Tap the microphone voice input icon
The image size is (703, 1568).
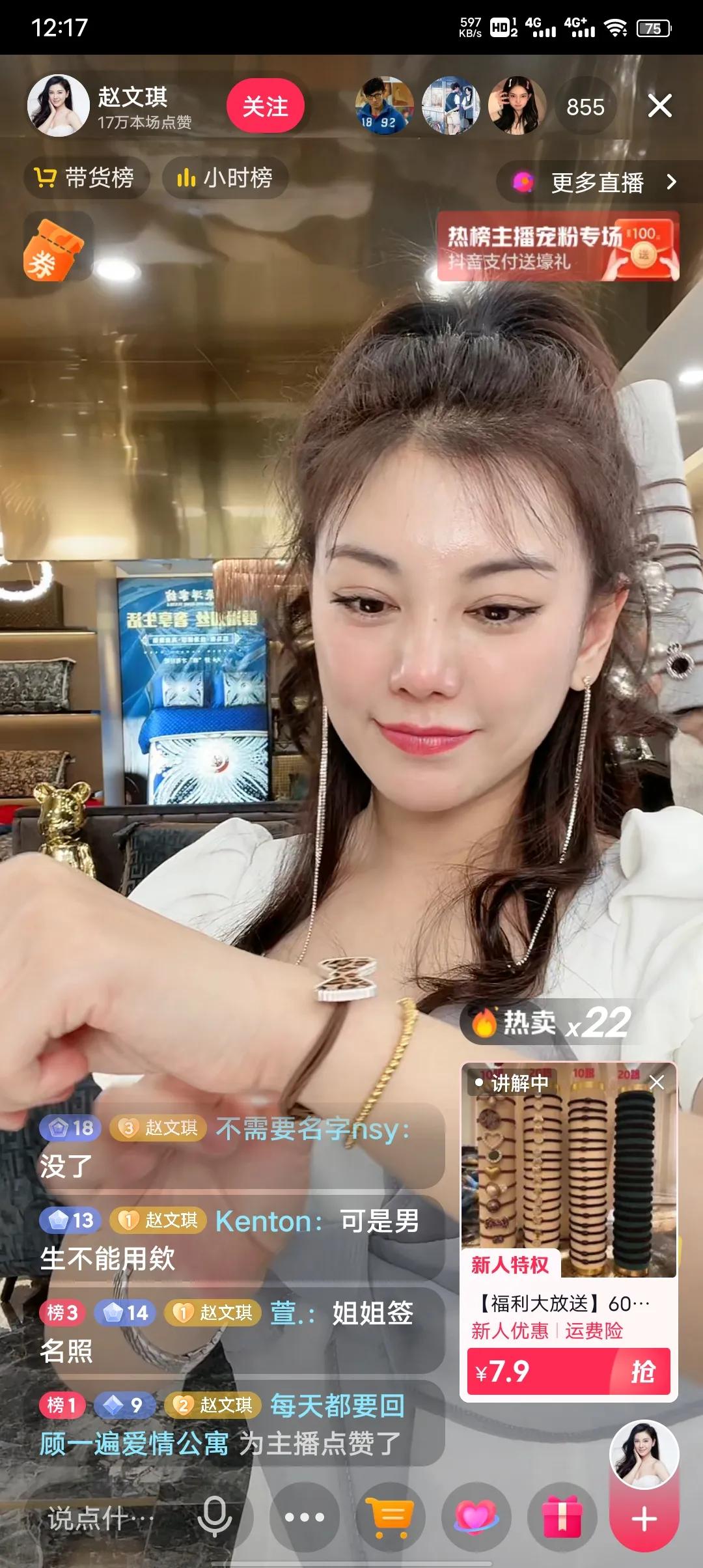pos(214,1517)
